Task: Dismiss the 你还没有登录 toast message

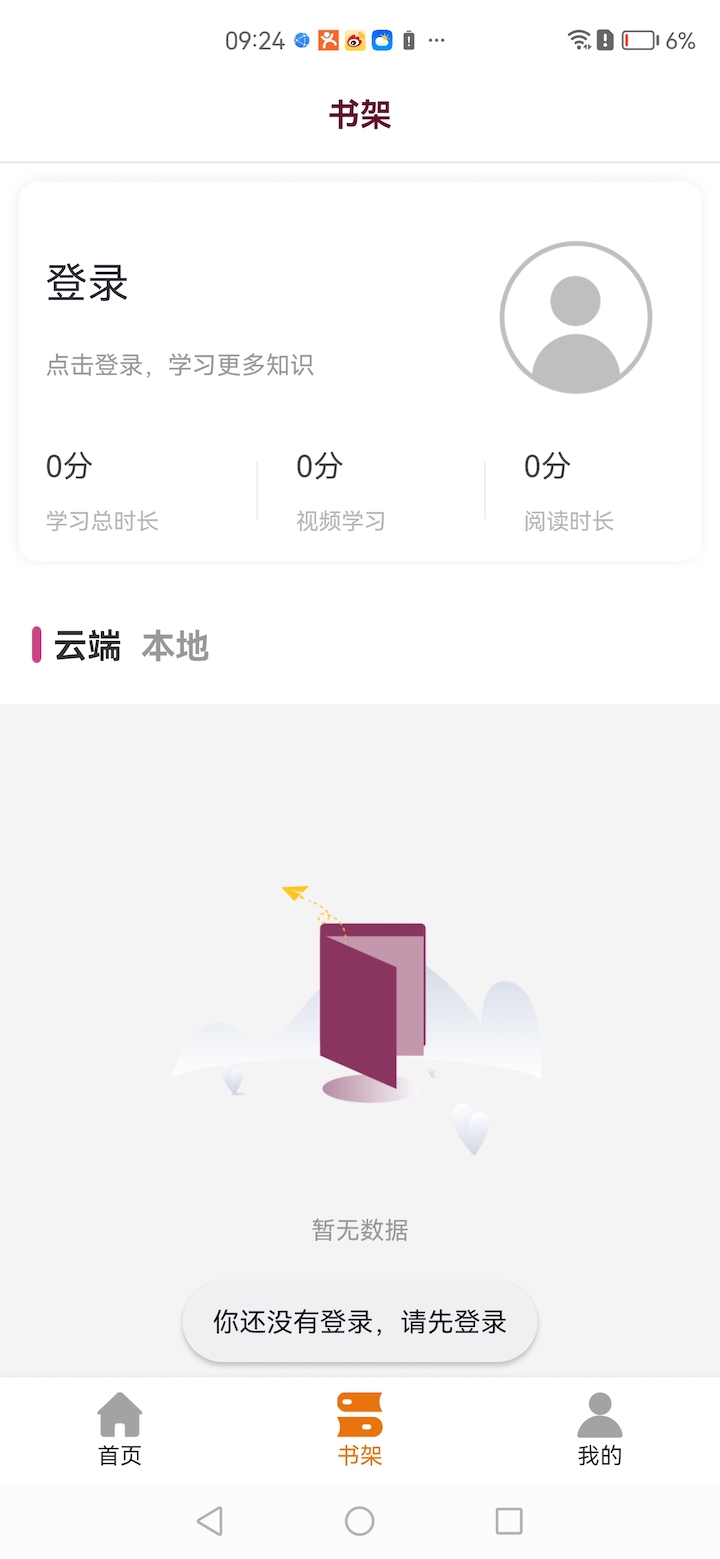Action: click(x=360, y=1321)
